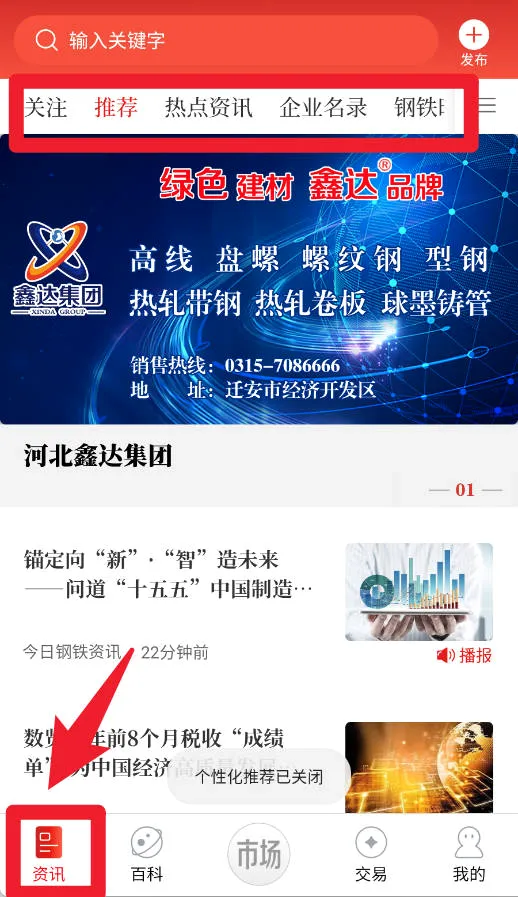
Task: Tap the keyword search box
Action: [x=226, y=40]
